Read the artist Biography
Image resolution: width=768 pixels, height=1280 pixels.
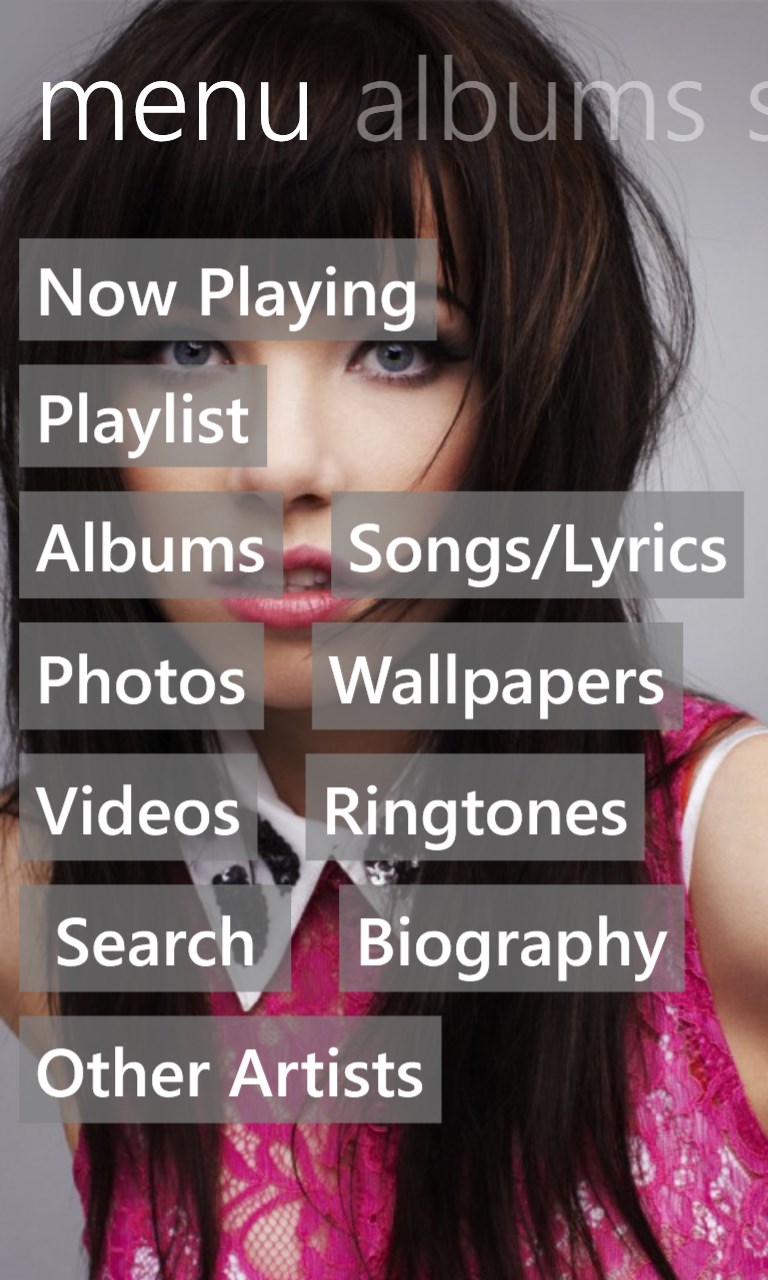[x=511, y=939]
